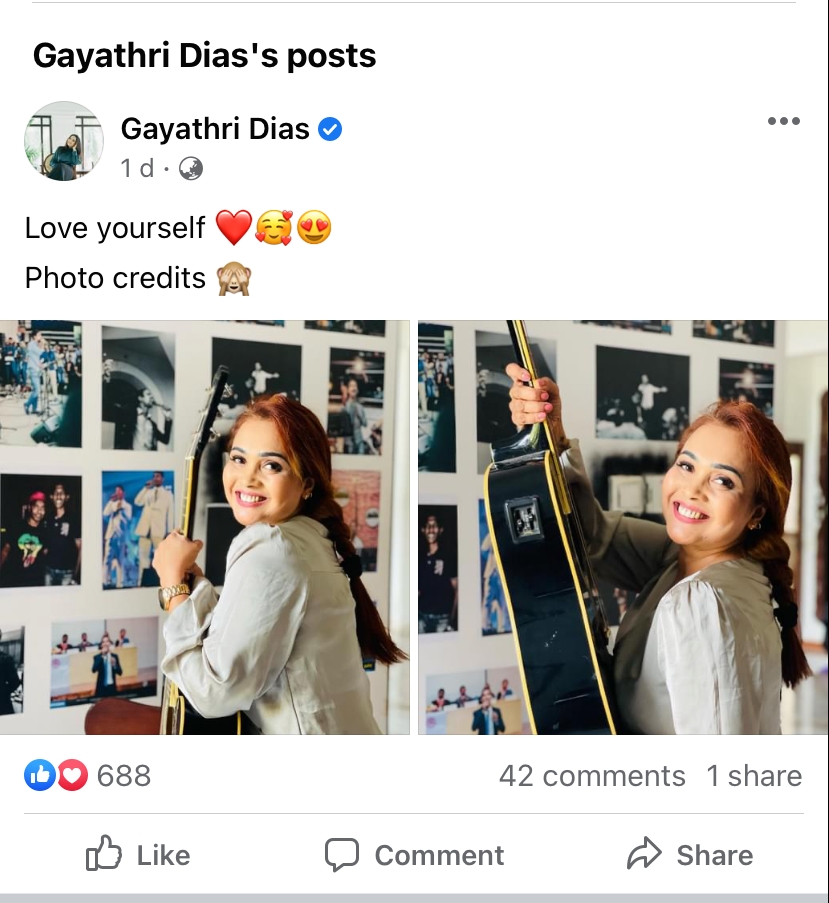Open the post's three-dot options menu

click(783, 121)
